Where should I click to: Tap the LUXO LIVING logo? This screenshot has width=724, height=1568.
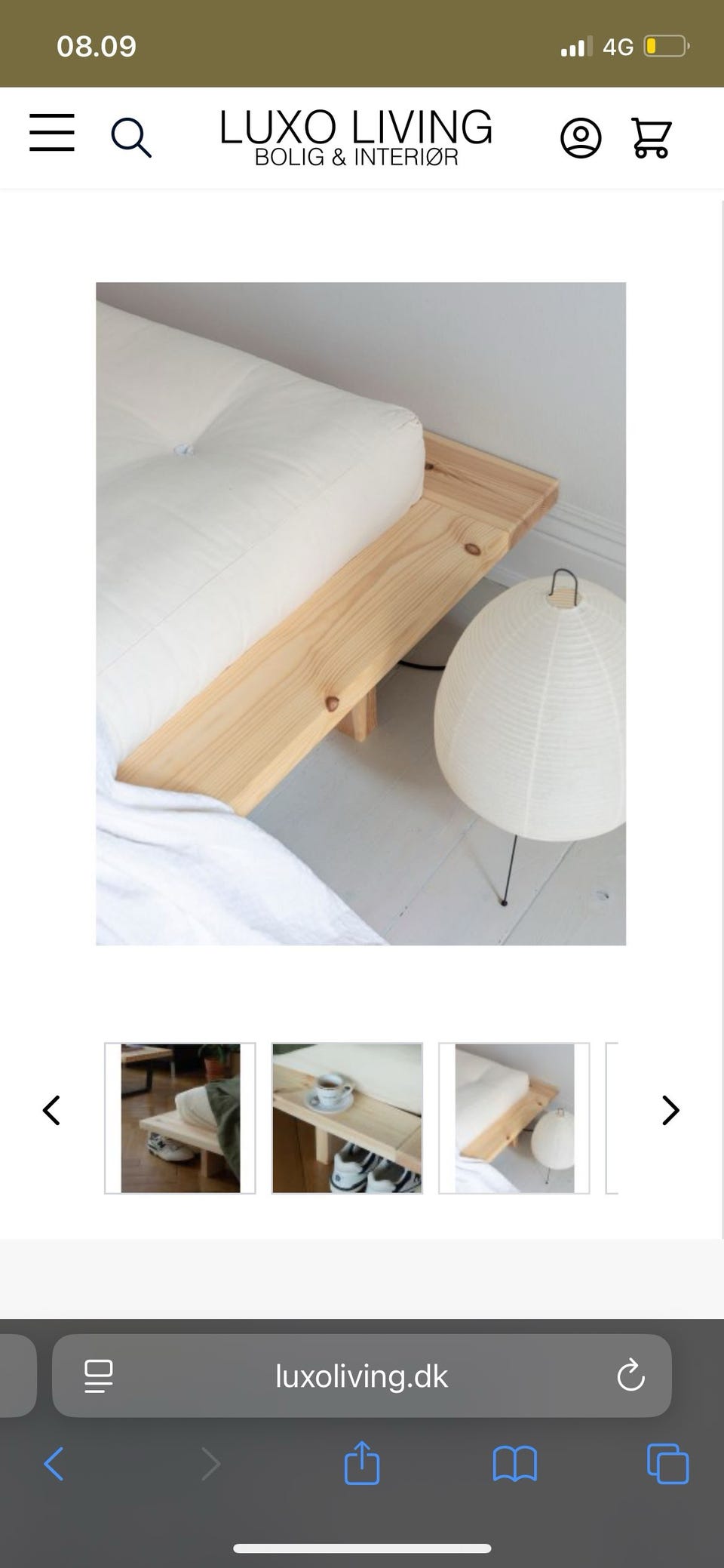click(x=356, y=138)
